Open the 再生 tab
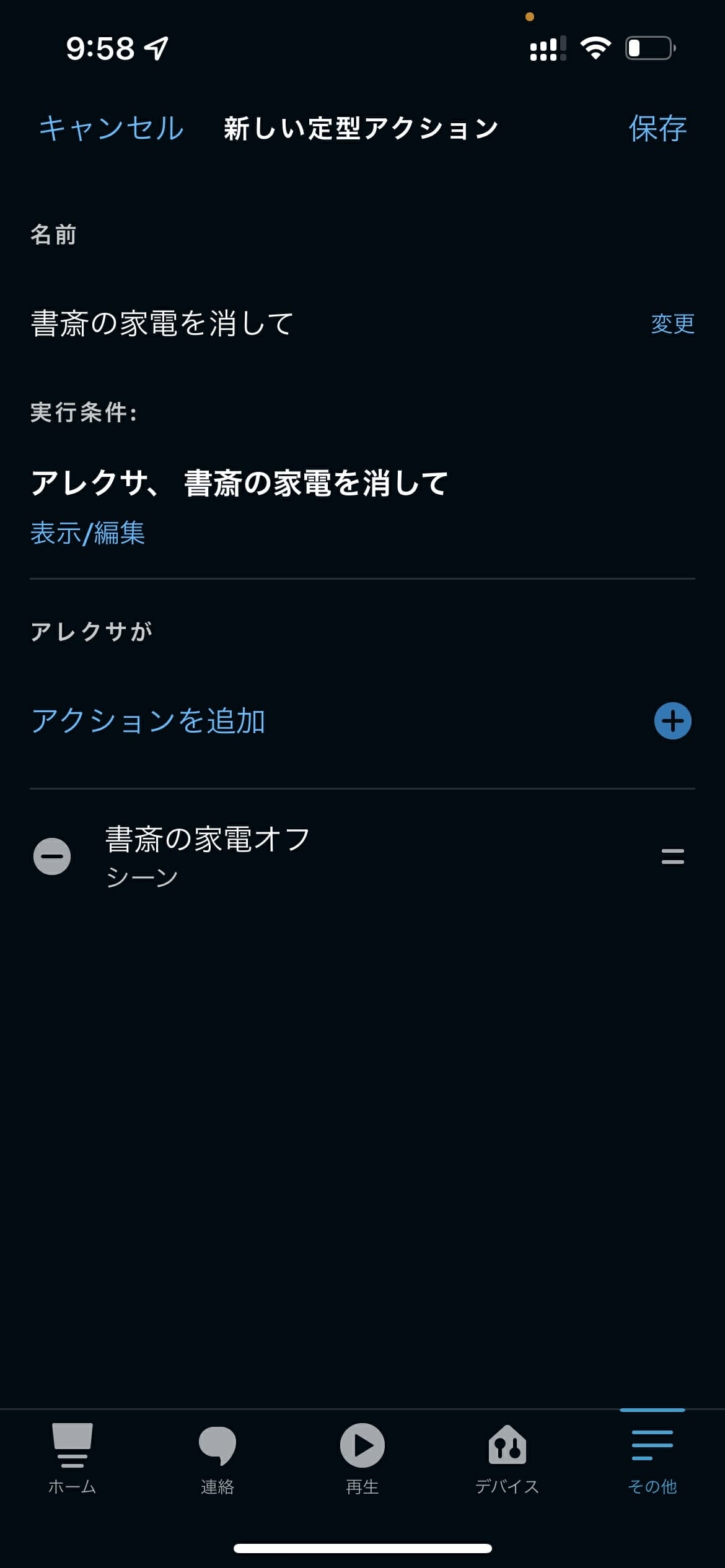The image size is (725, 1568). coord(362,1459)
